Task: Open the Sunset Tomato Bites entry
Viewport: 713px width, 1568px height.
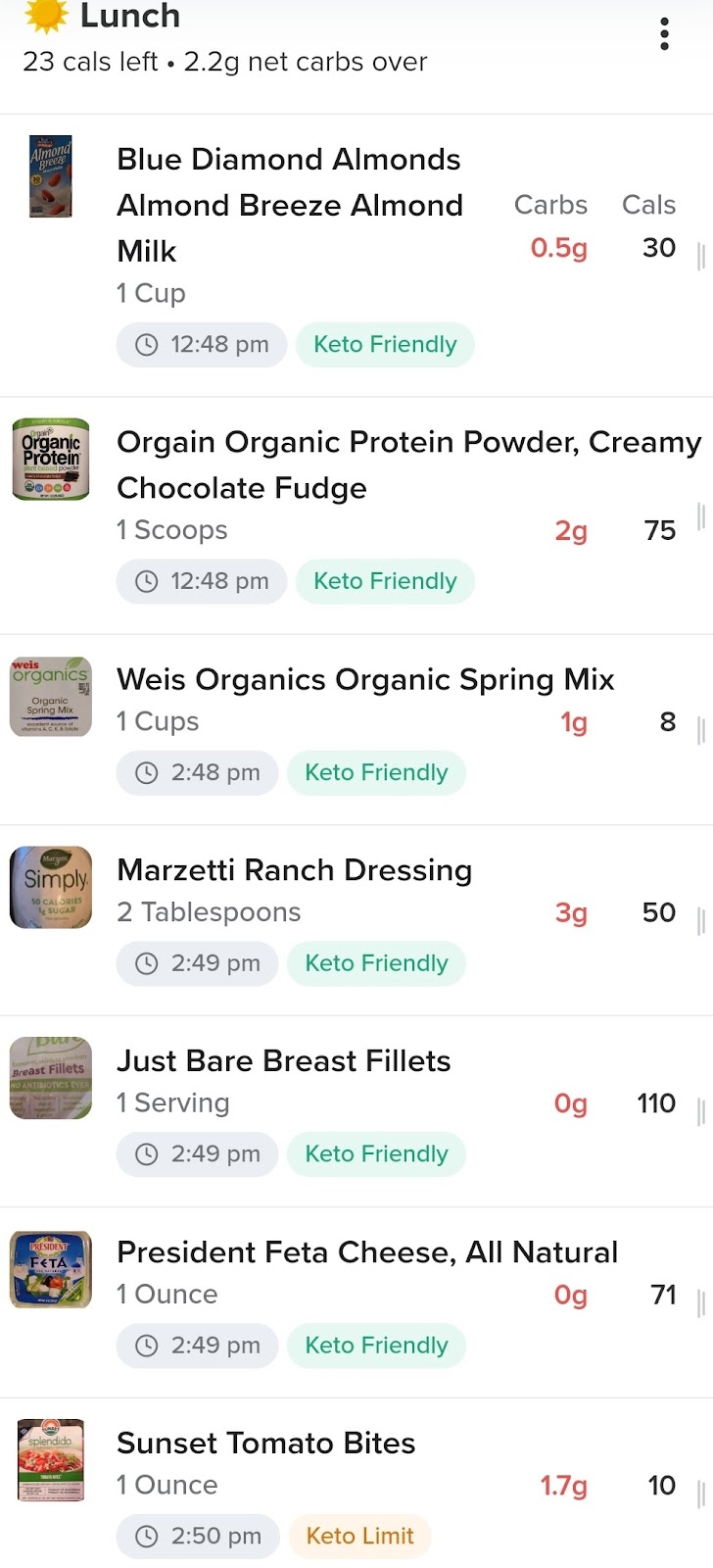Action: [x=356, y=1484]
